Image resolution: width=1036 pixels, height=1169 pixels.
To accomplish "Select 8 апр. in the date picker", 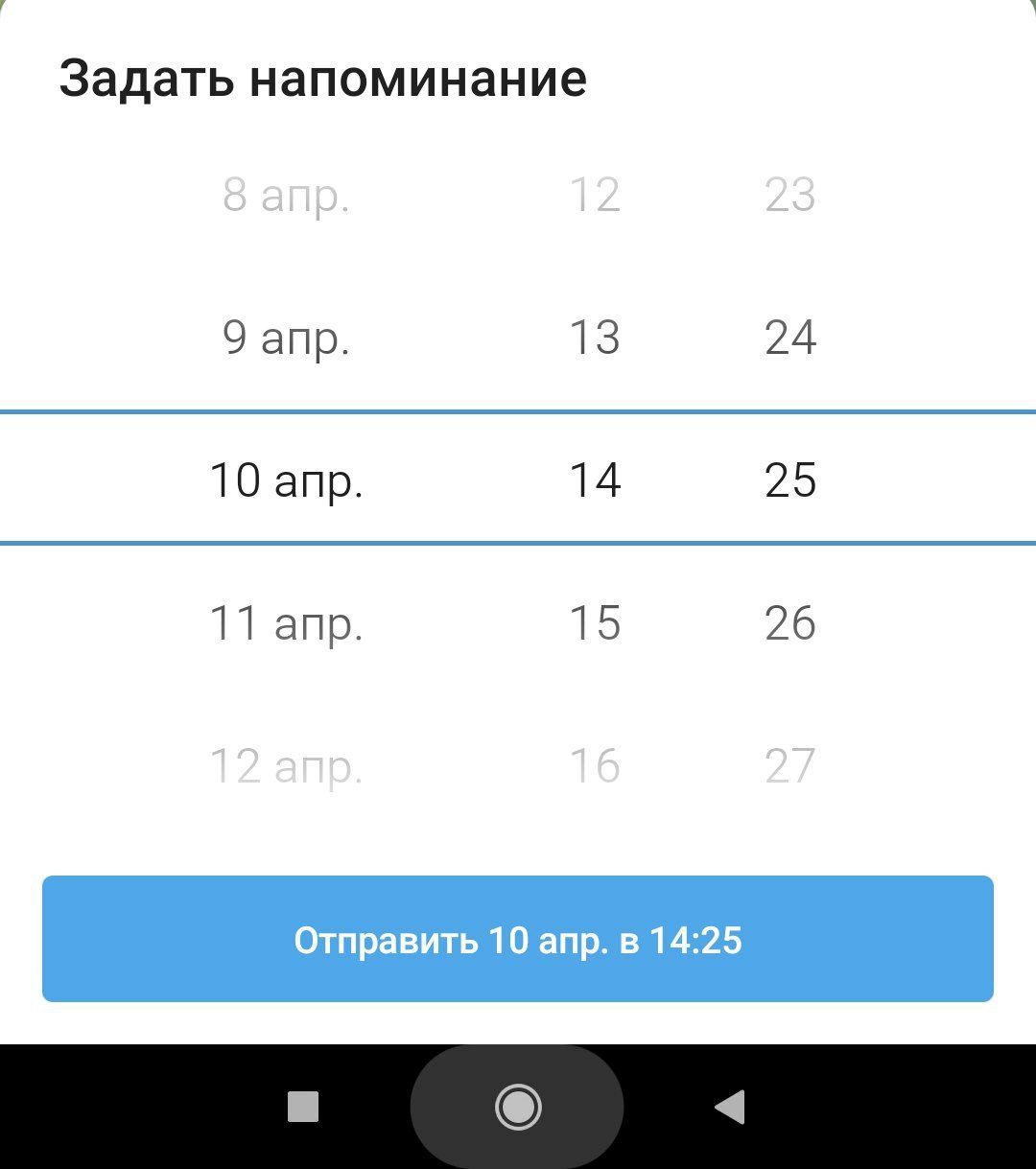I will (x=286, y=195).
